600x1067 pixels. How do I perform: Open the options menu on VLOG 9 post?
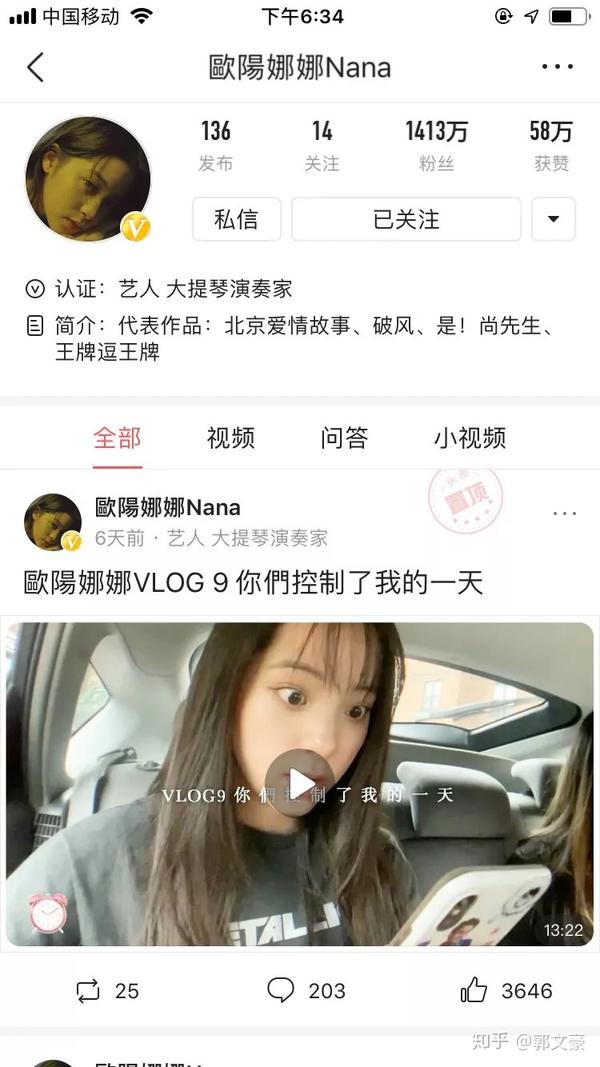[x=564, y=513]
